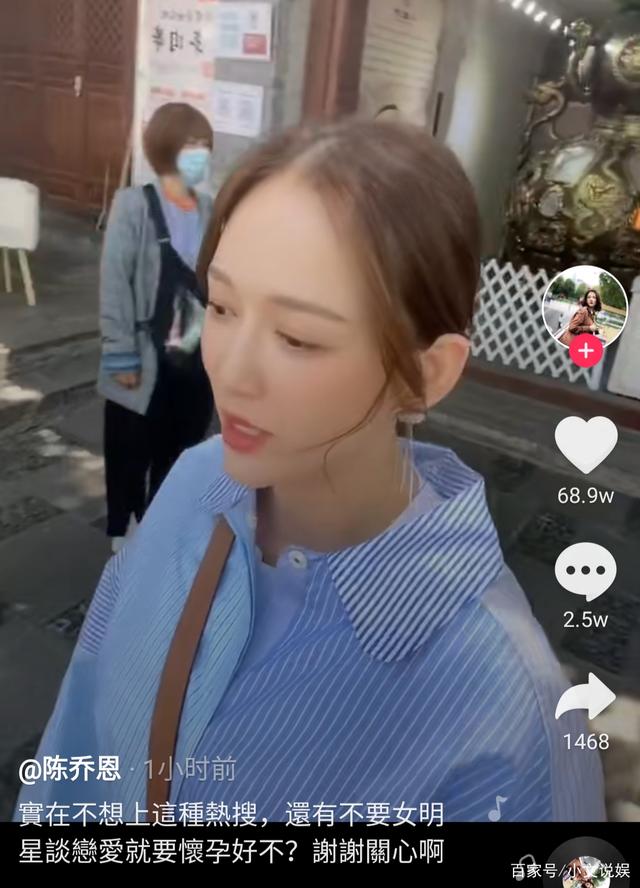Open the comments with 2.5w replies
This screenshot has height=888, width=640.
[585, 572]
